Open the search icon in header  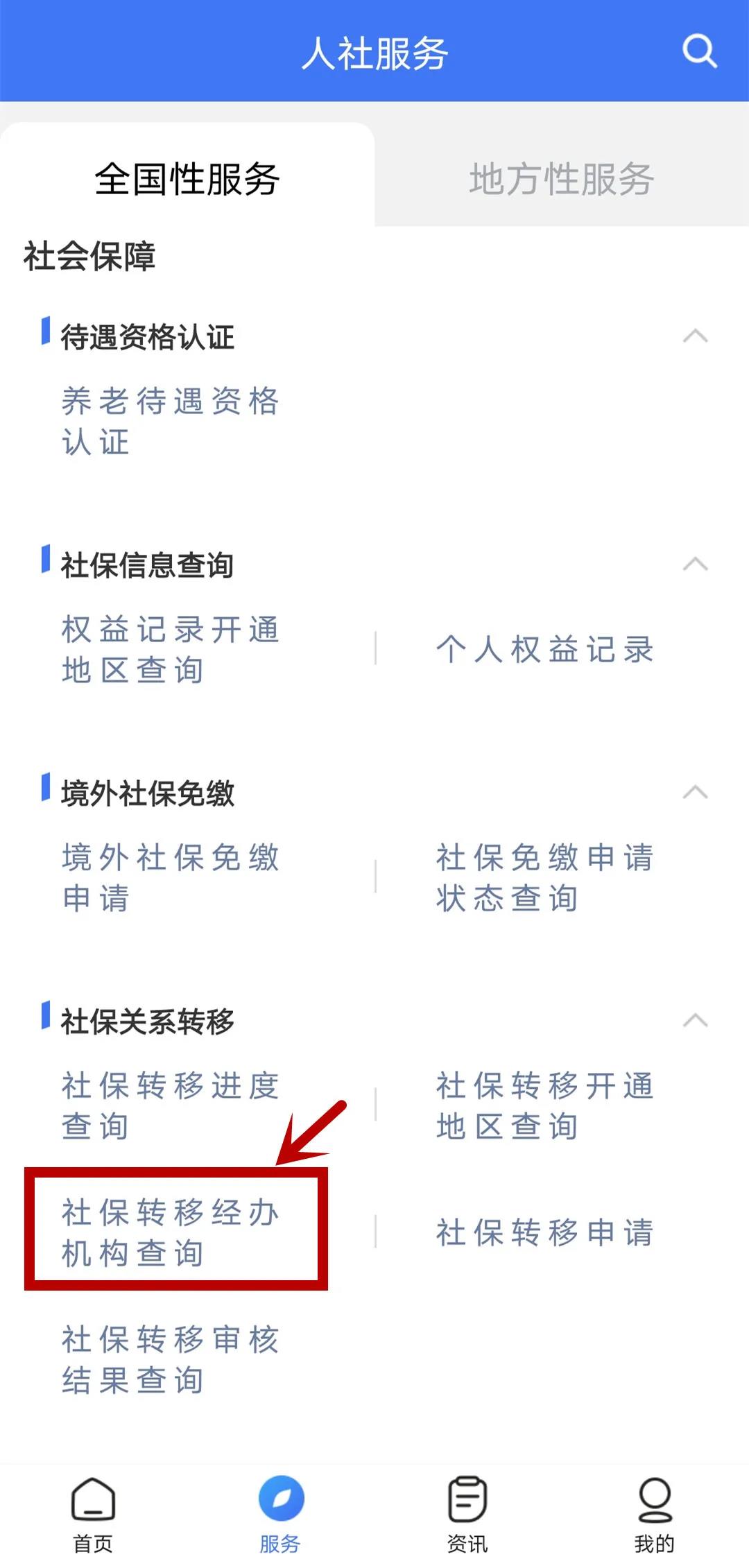click(699, 51)
